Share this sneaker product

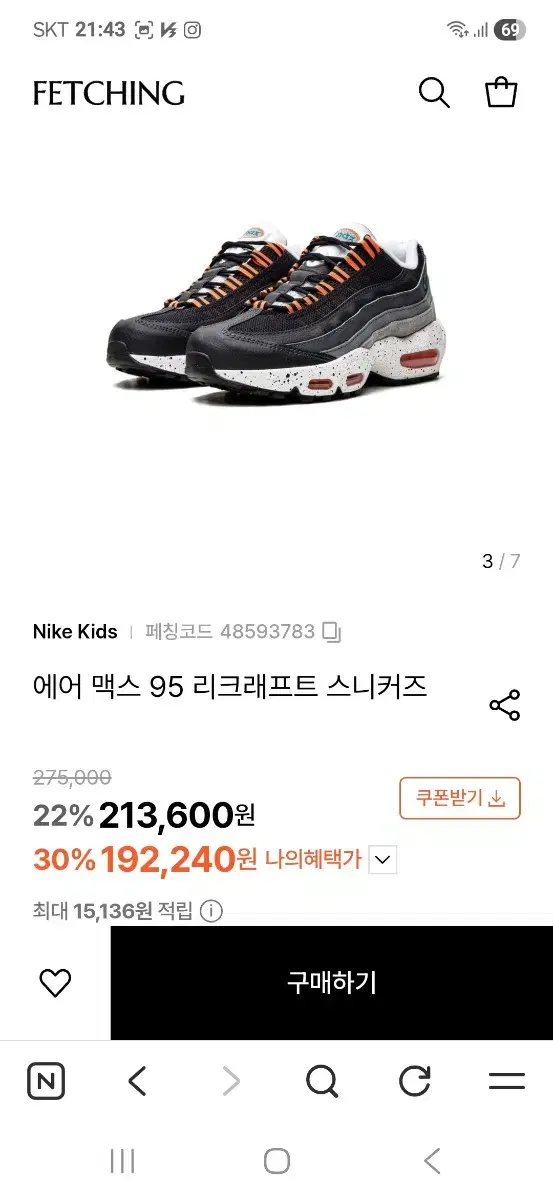pos(505,705)
